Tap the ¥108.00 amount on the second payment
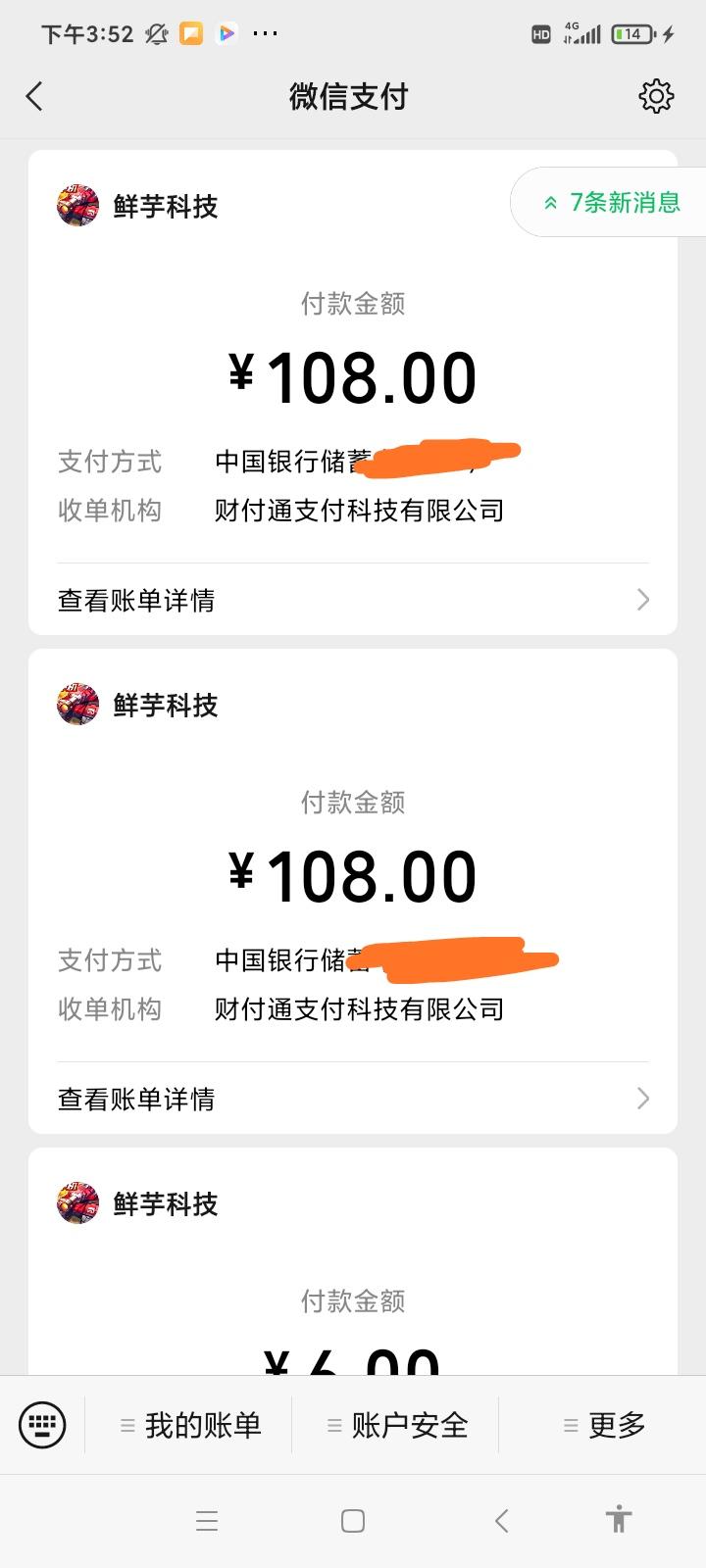Viewport: 706px width, 1568px height. tap(352, 874)
